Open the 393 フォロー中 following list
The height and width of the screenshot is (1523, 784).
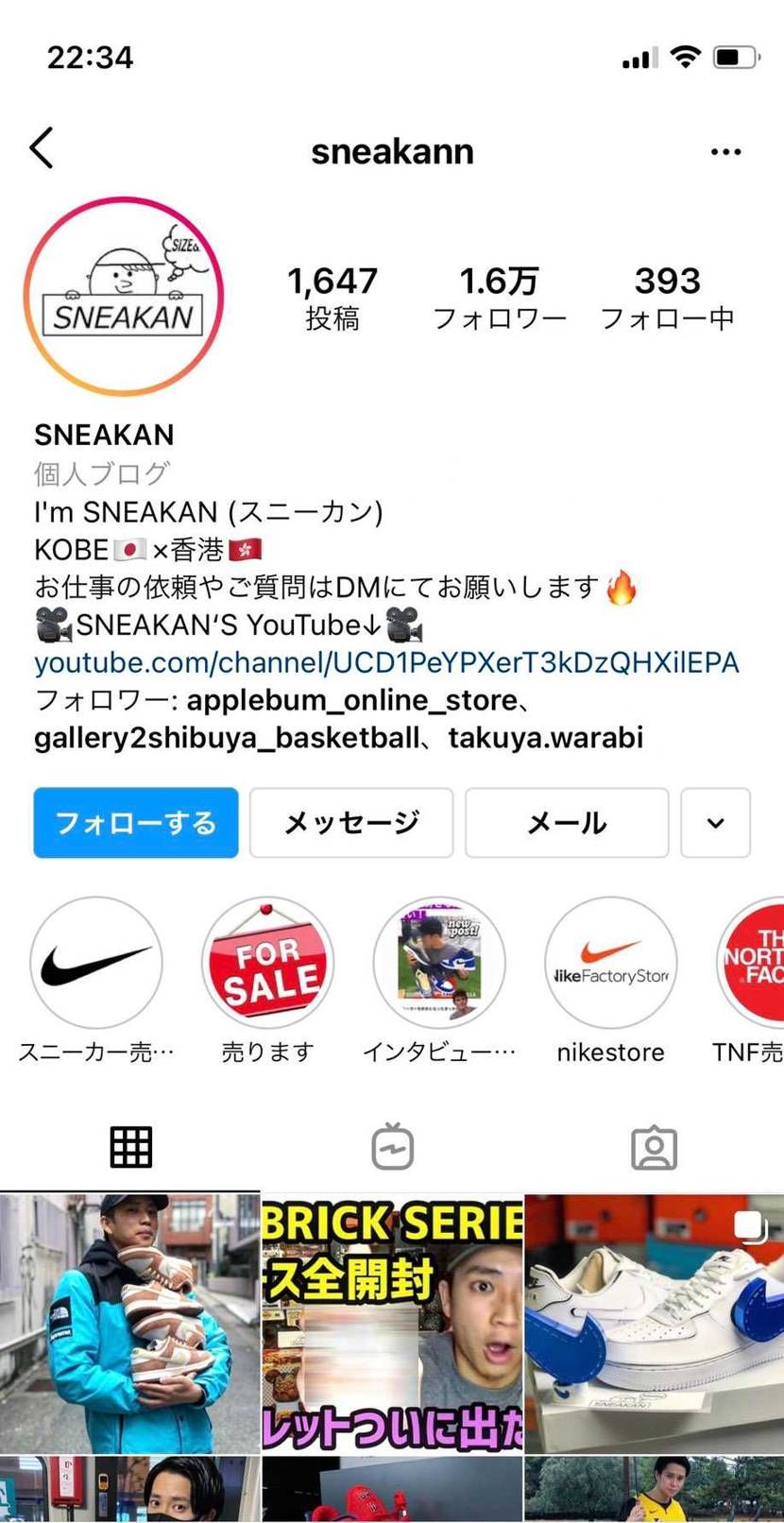(667, 296)
